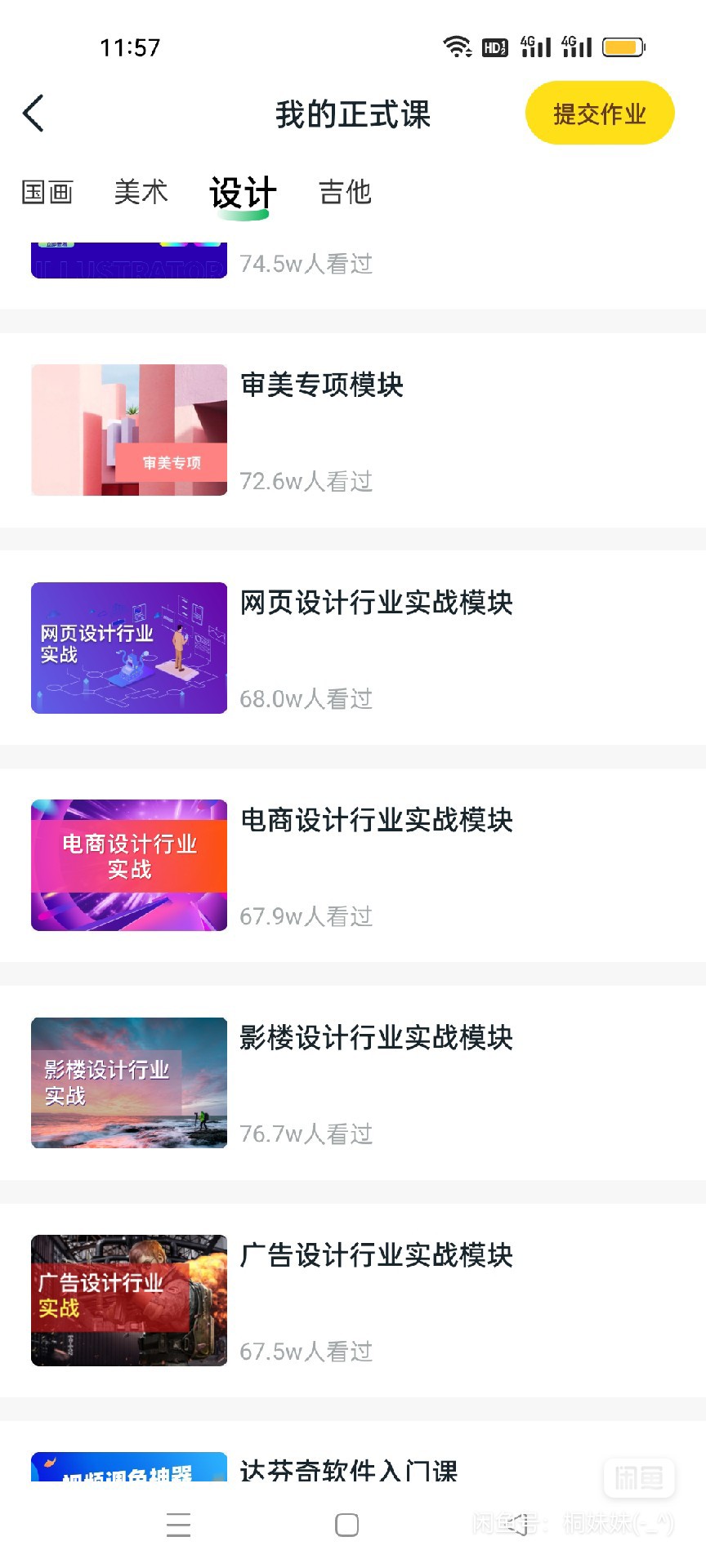Tap the HD voice icon in status bar

pos(494,47)
